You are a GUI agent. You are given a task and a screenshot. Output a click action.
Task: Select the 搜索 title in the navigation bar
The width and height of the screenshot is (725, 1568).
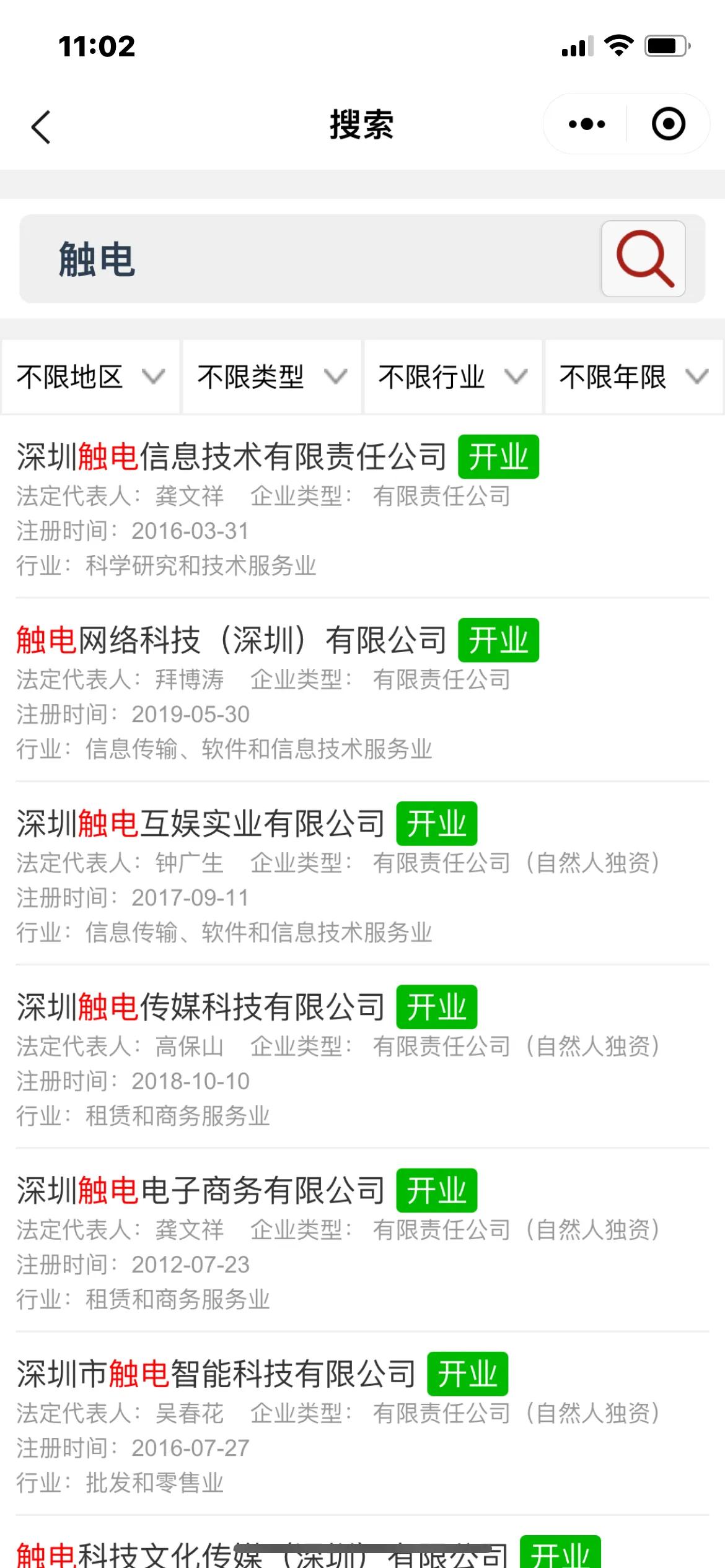(362, 124)
